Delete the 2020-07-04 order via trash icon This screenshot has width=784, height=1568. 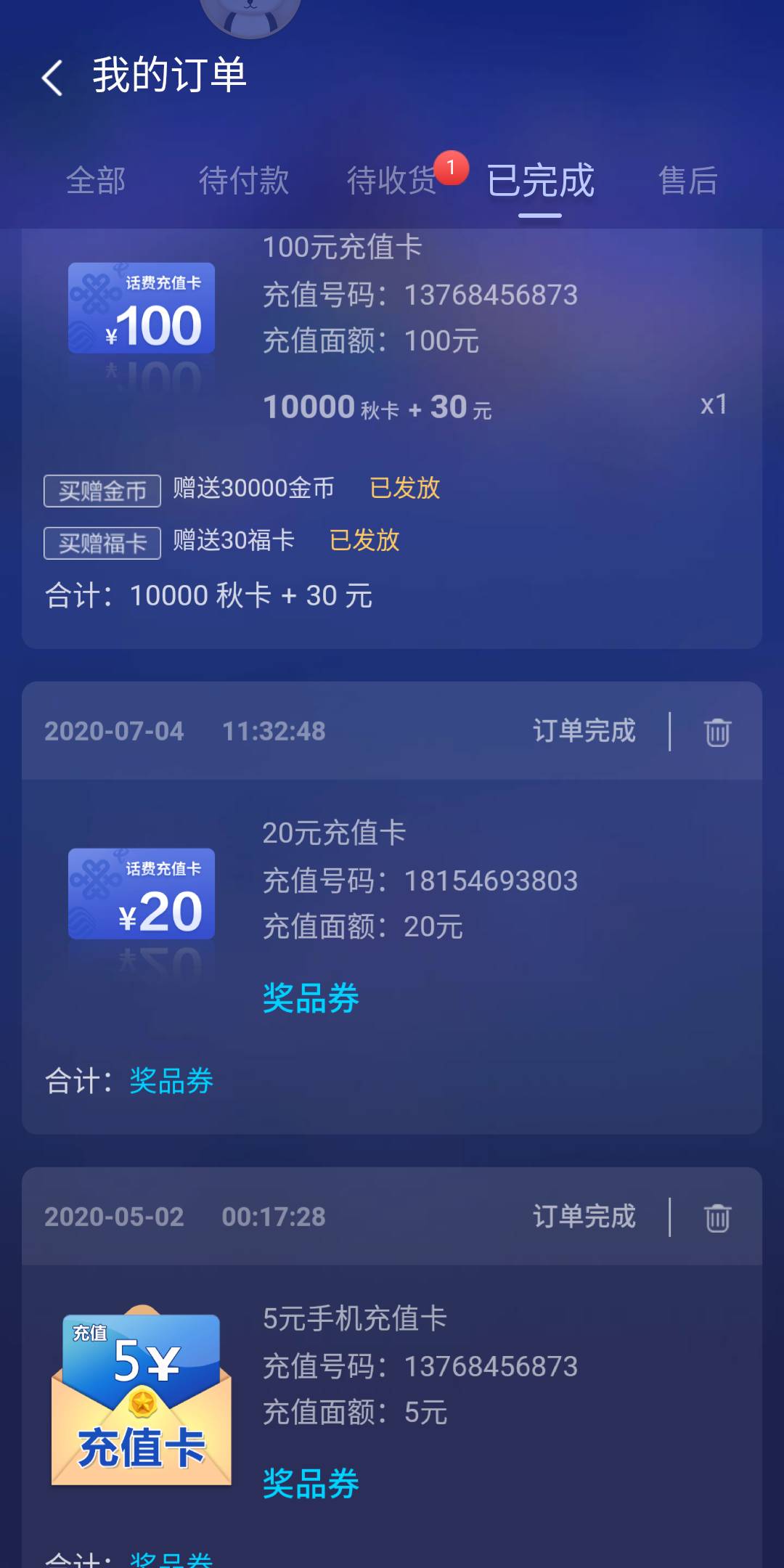pyautogui.click(x=717, y=733)
